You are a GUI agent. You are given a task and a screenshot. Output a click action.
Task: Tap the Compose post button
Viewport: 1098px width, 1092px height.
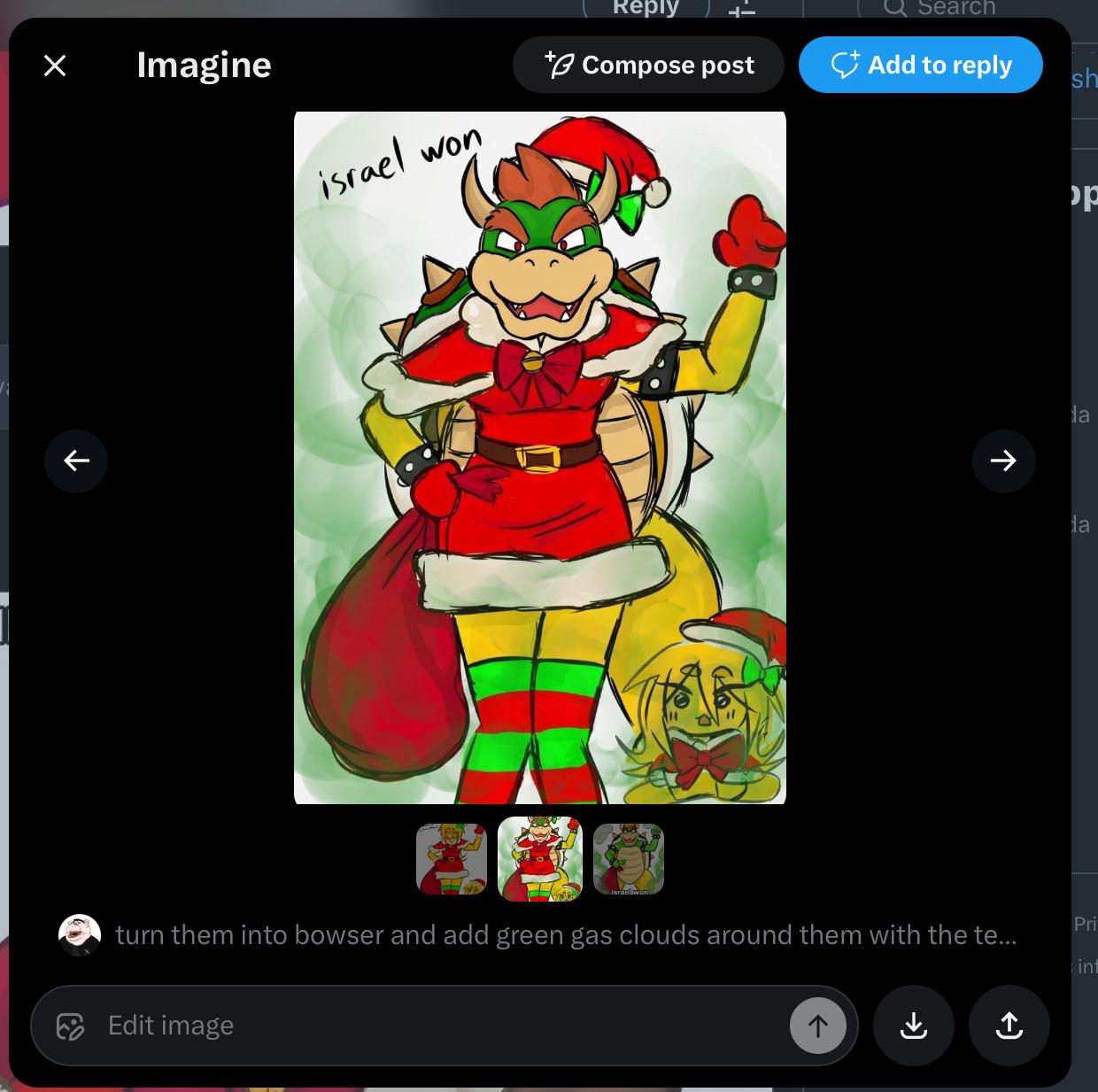click(x=648, y=65)
